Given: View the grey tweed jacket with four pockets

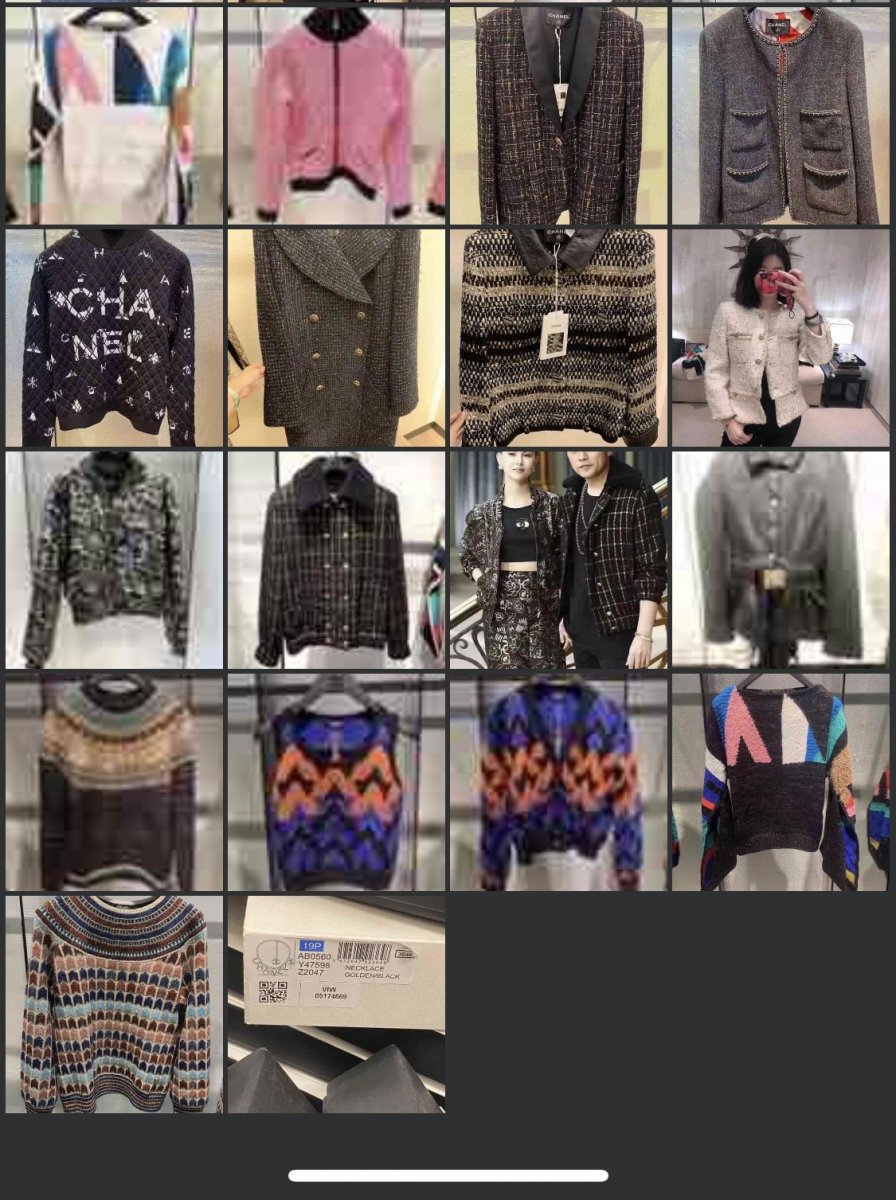Looking at the screenshot, I should [x=780, y=115].
